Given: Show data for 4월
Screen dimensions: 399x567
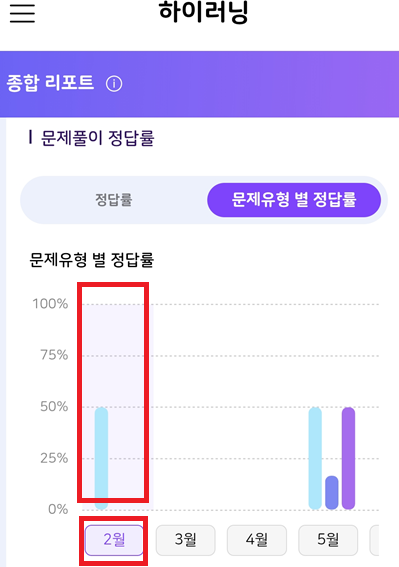Looking at the screenshot, I should pos(257,540).
